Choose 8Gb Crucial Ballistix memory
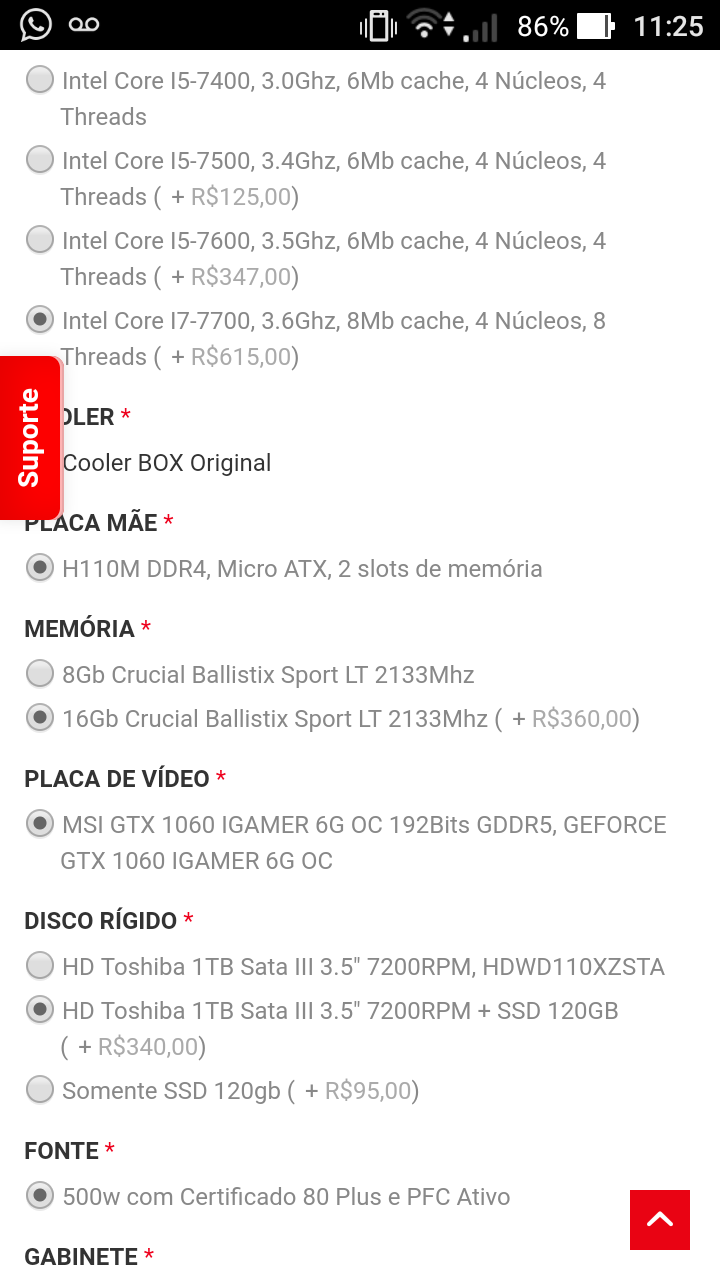 [40, 674]
